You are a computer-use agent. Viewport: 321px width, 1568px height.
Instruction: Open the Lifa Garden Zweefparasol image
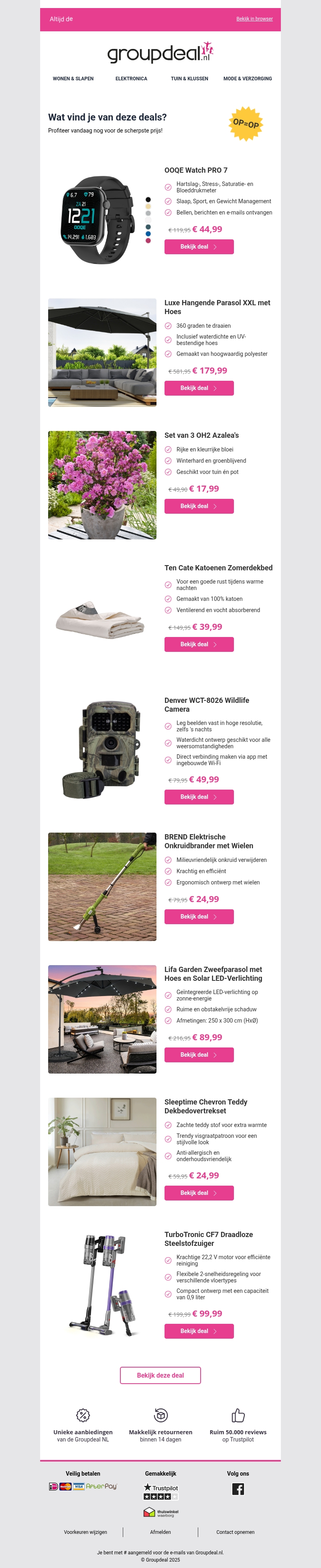(x=102, y=1019)
